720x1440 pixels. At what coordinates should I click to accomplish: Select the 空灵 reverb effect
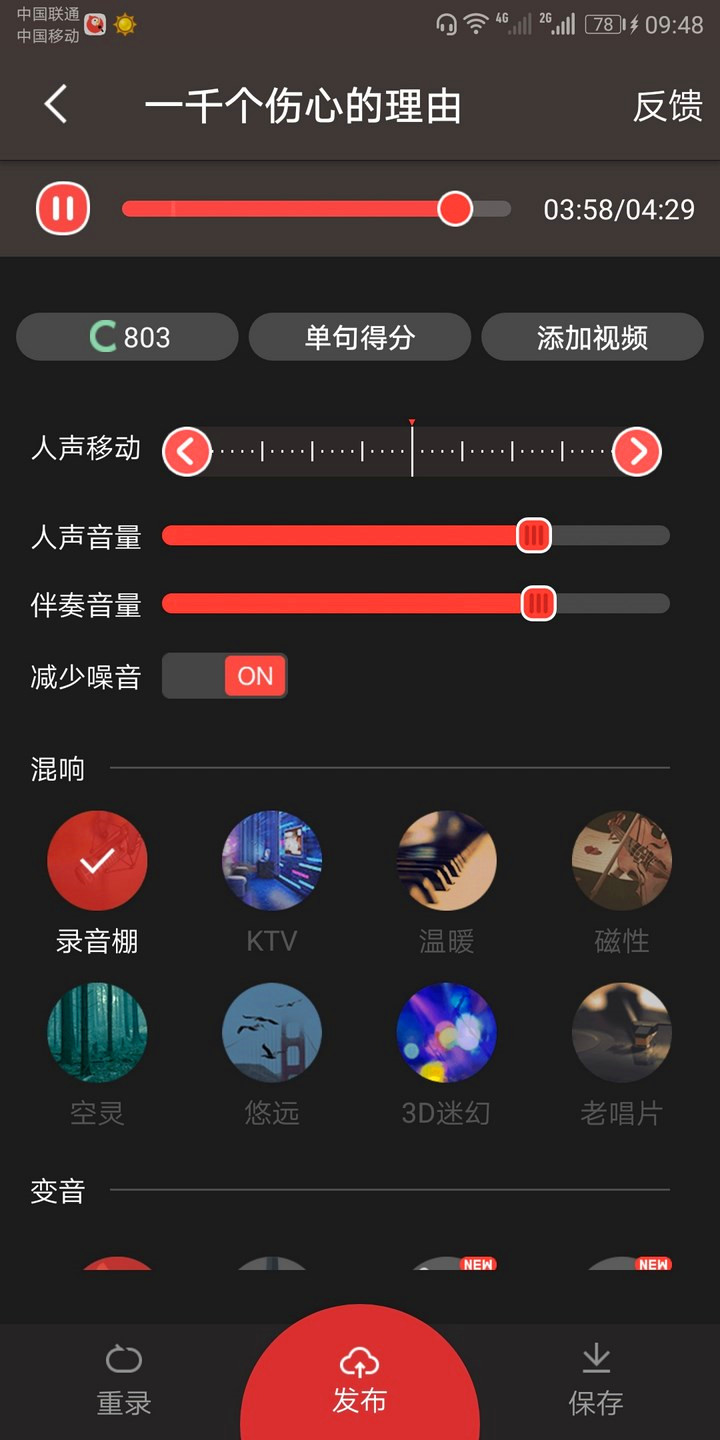[x=97, y=1032]
